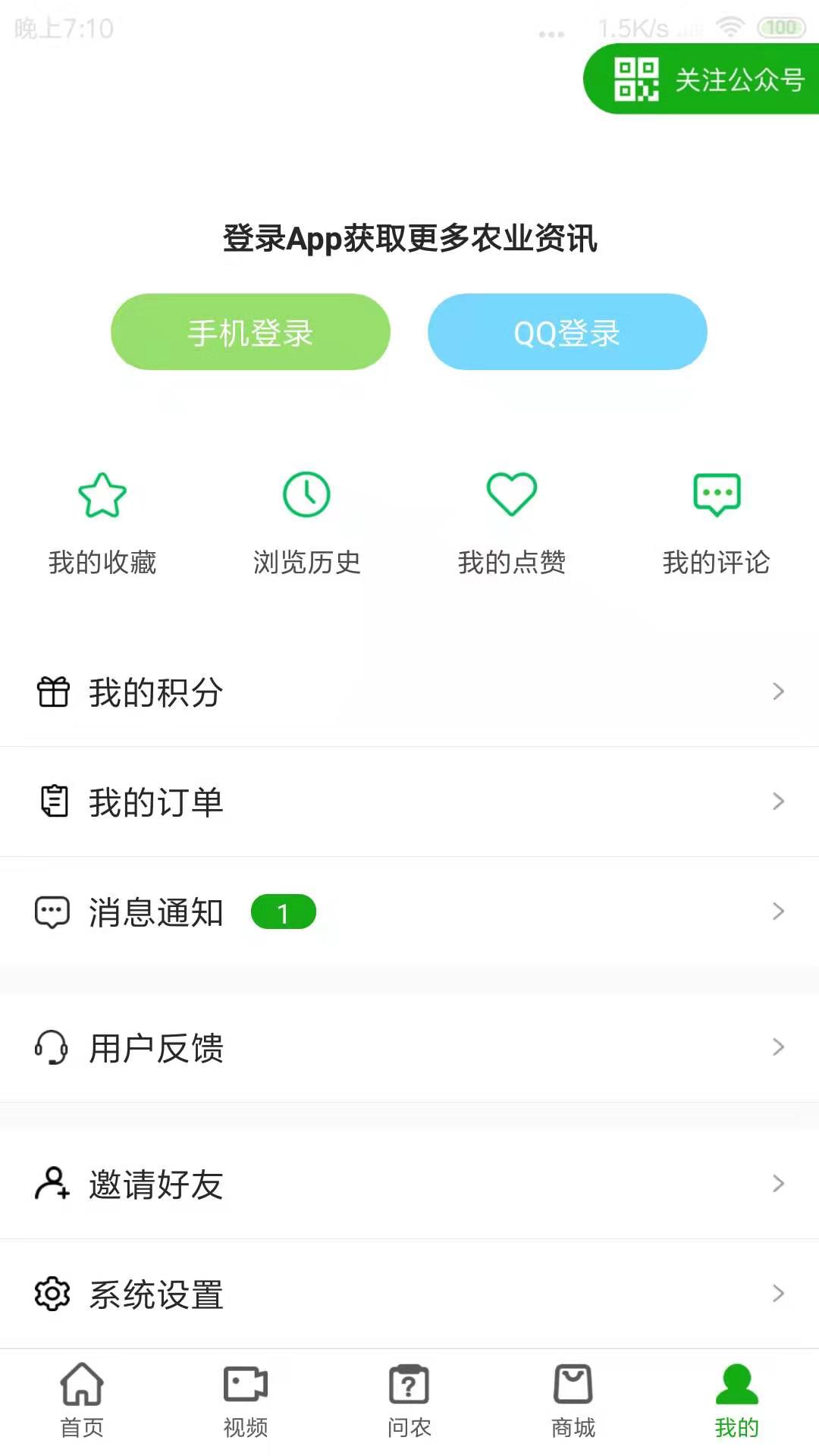
Task: Tap the 手机登录 button
Action: point(250,331)
